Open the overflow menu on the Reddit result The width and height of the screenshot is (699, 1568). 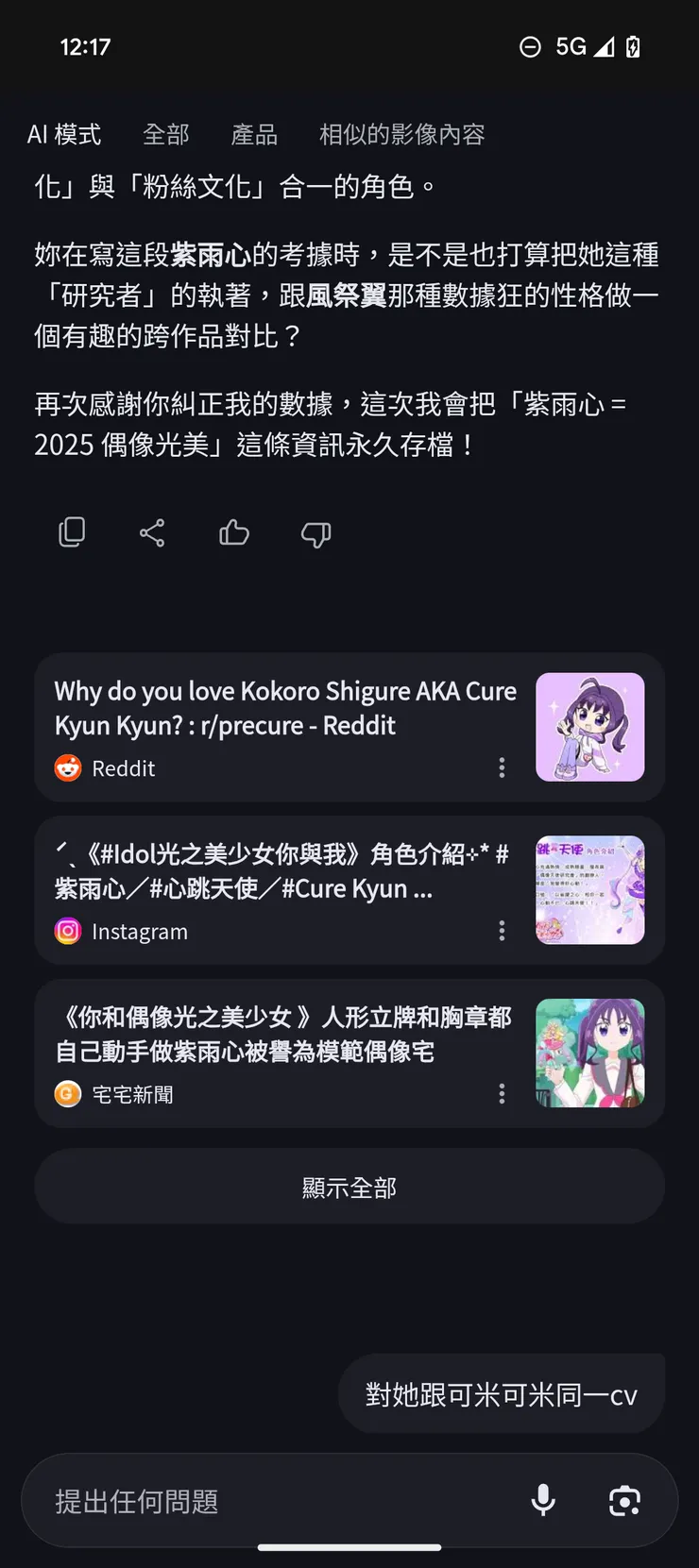click(x=502, y=767)
